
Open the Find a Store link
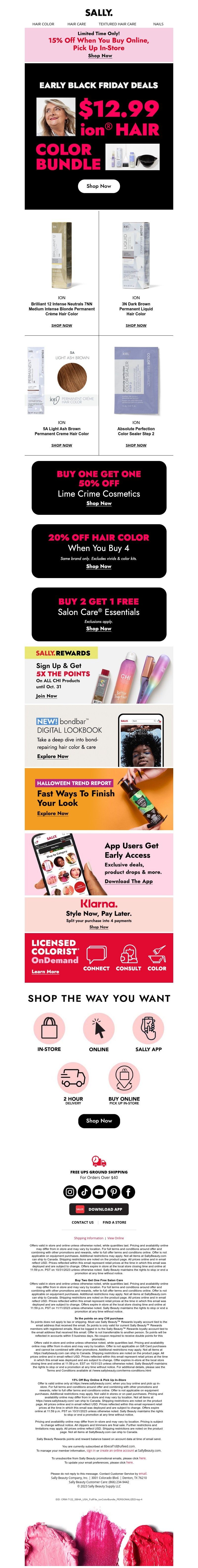pyautogui.click(x=114, y=1222)
